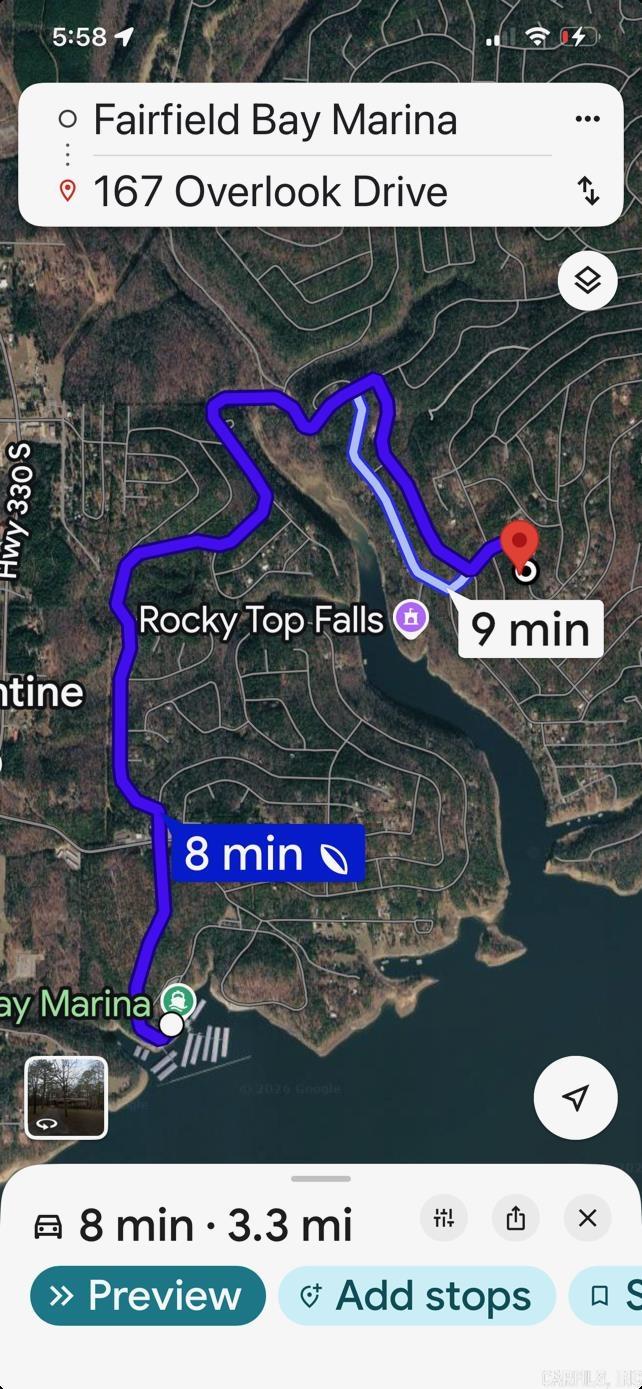This screenshot has width=642, height=1389.
Task: Share these directions
Action: [x=515, y=1217]
